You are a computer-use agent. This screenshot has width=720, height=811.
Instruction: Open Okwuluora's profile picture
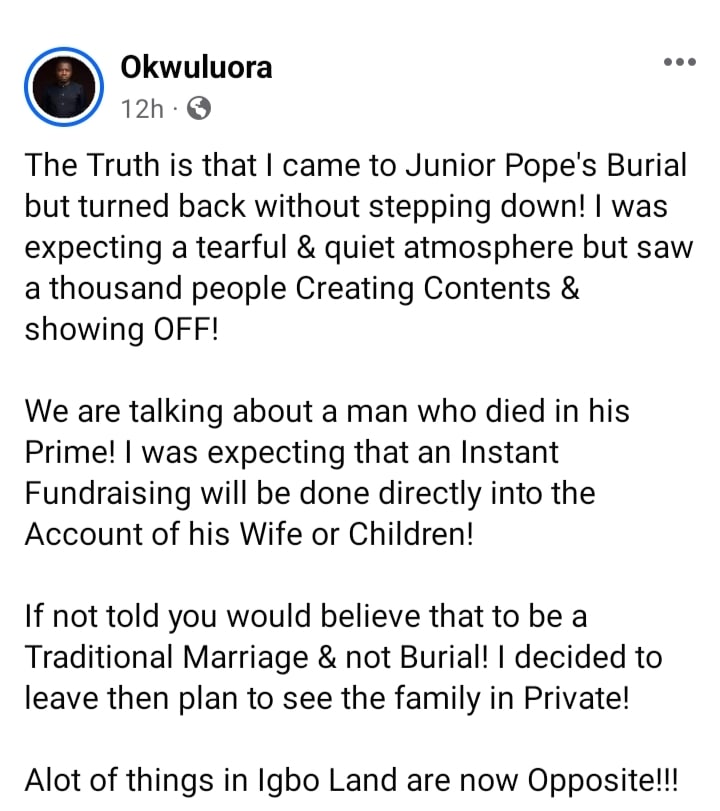click(65, 87)
